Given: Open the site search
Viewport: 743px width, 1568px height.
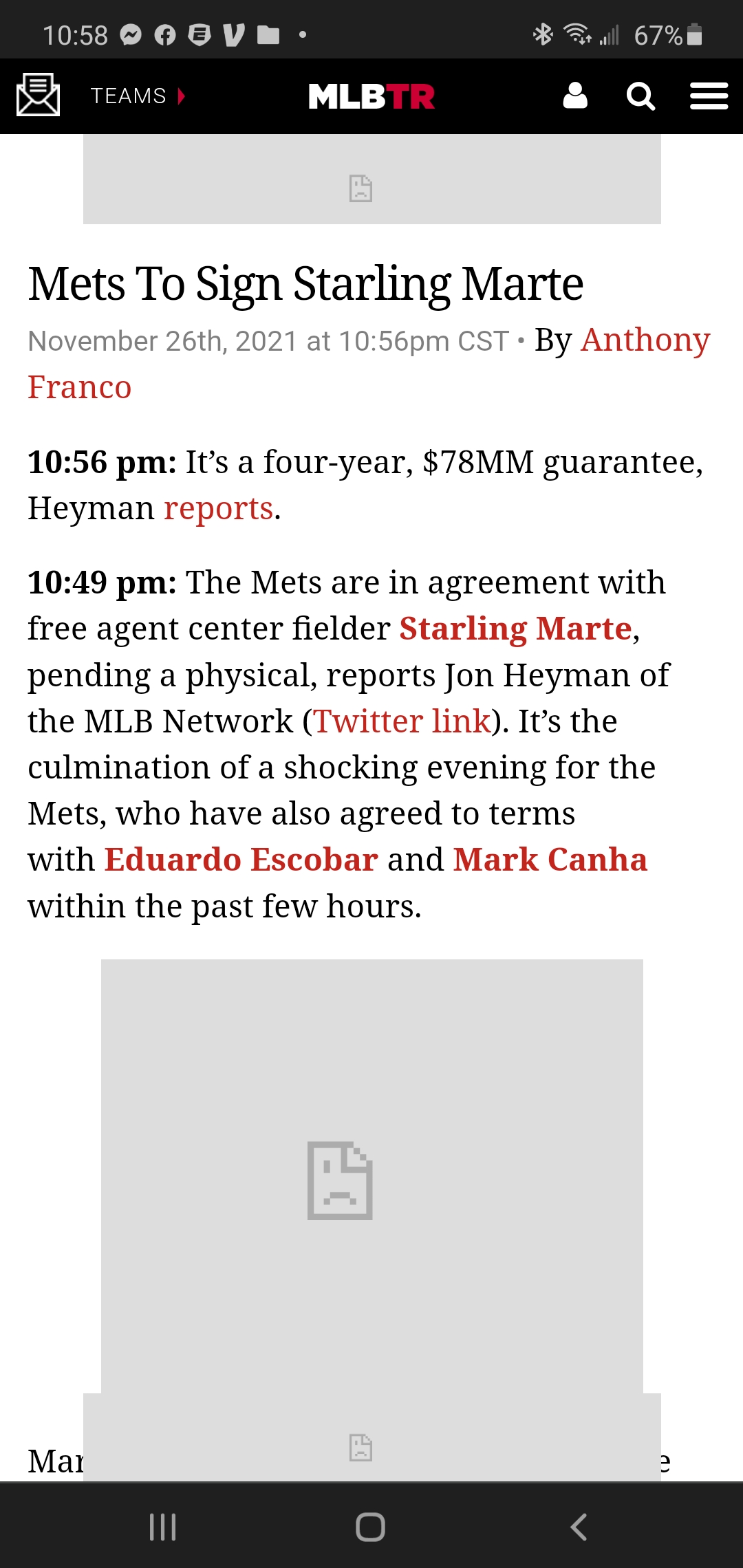Looking at the screenshot, I should pyautogui.click(x=640, y=96).
